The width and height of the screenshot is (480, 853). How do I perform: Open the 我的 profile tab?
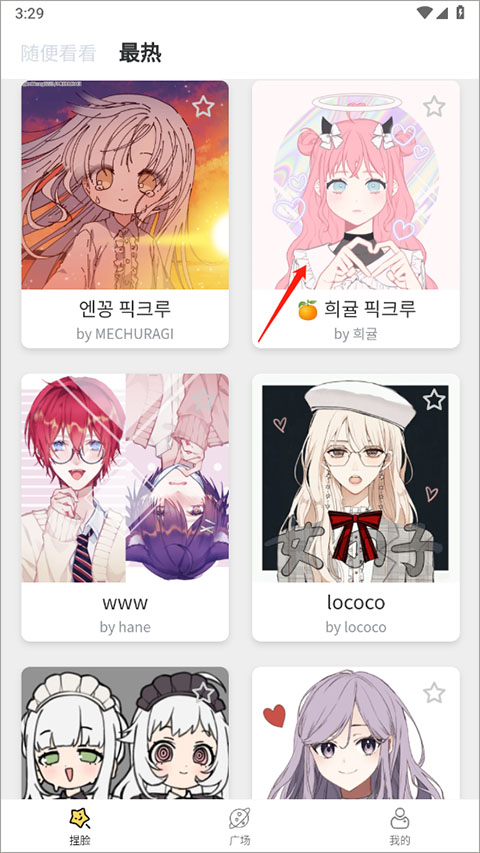click(399, 826)
